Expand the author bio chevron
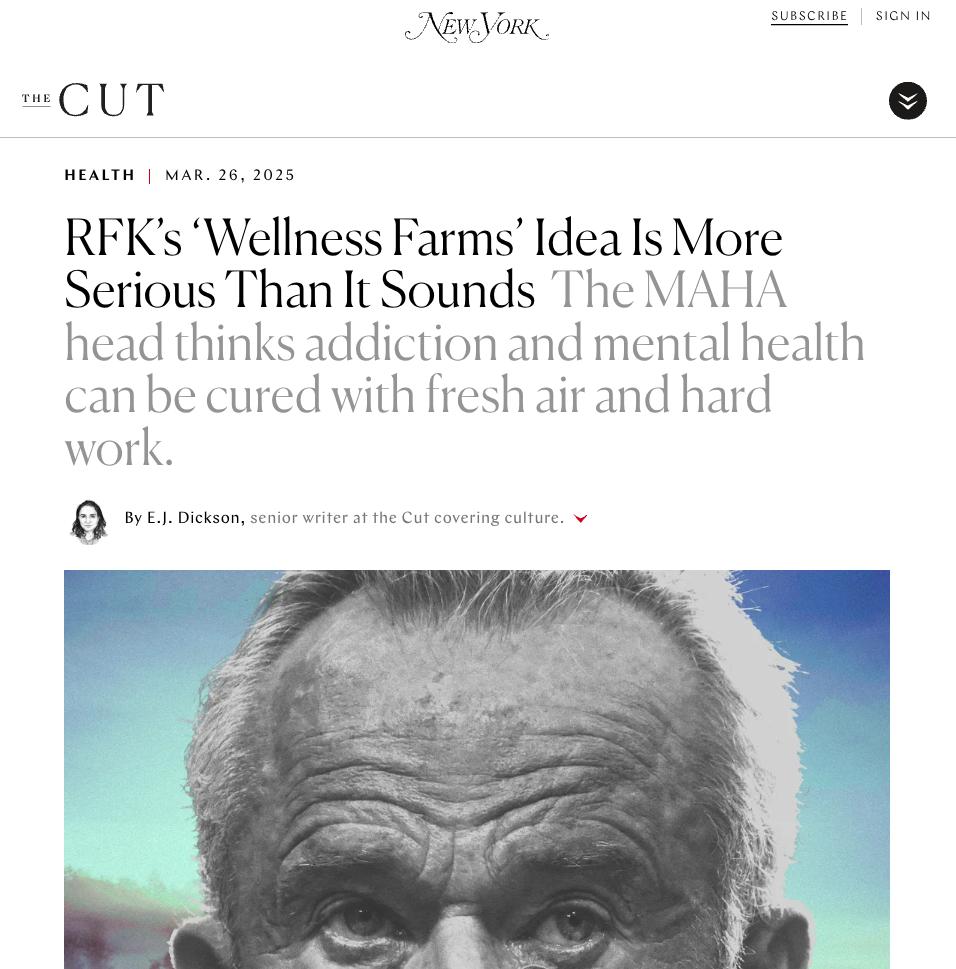Viewport: 956px width, 969px height. click(x=580, y=518)
